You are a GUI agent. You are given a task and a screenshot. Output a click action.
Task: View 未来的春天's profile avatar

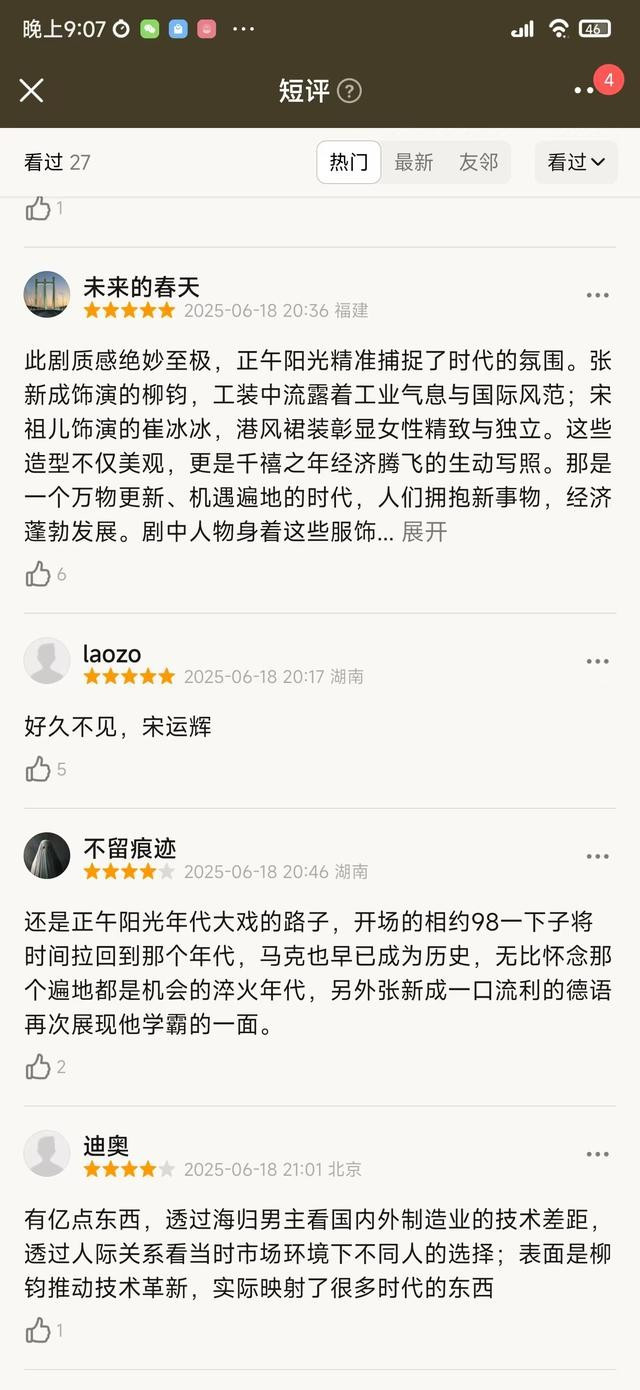click(x=47, y=295)
